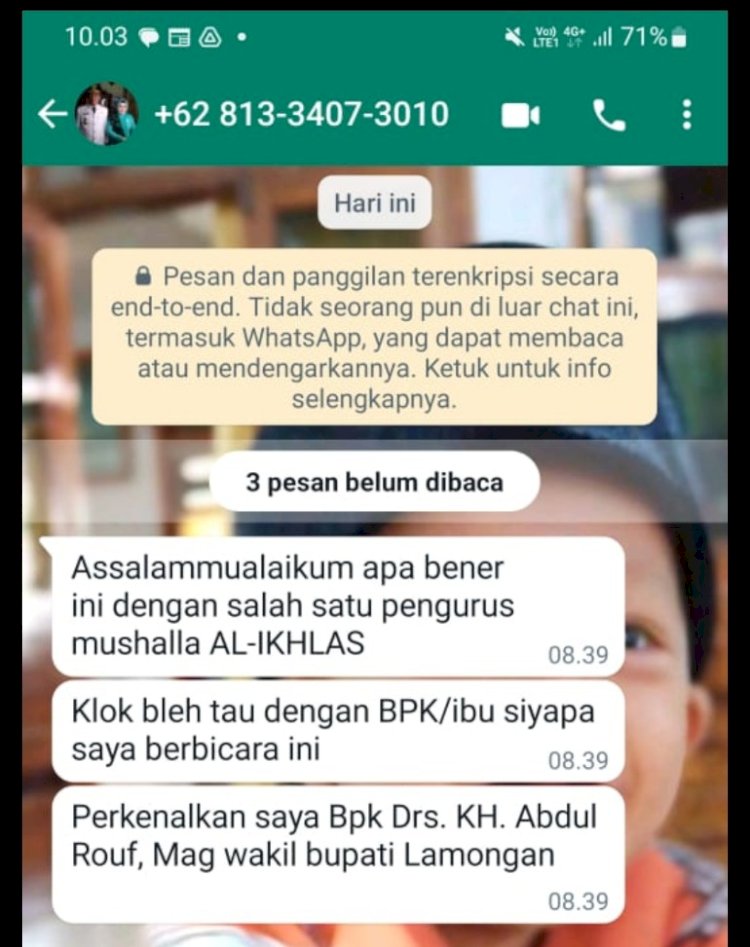Open the end-to-end encryption info notice
The width and height of the screenshot is (750, 947).
pyautogui.click(x=374, y=337)
